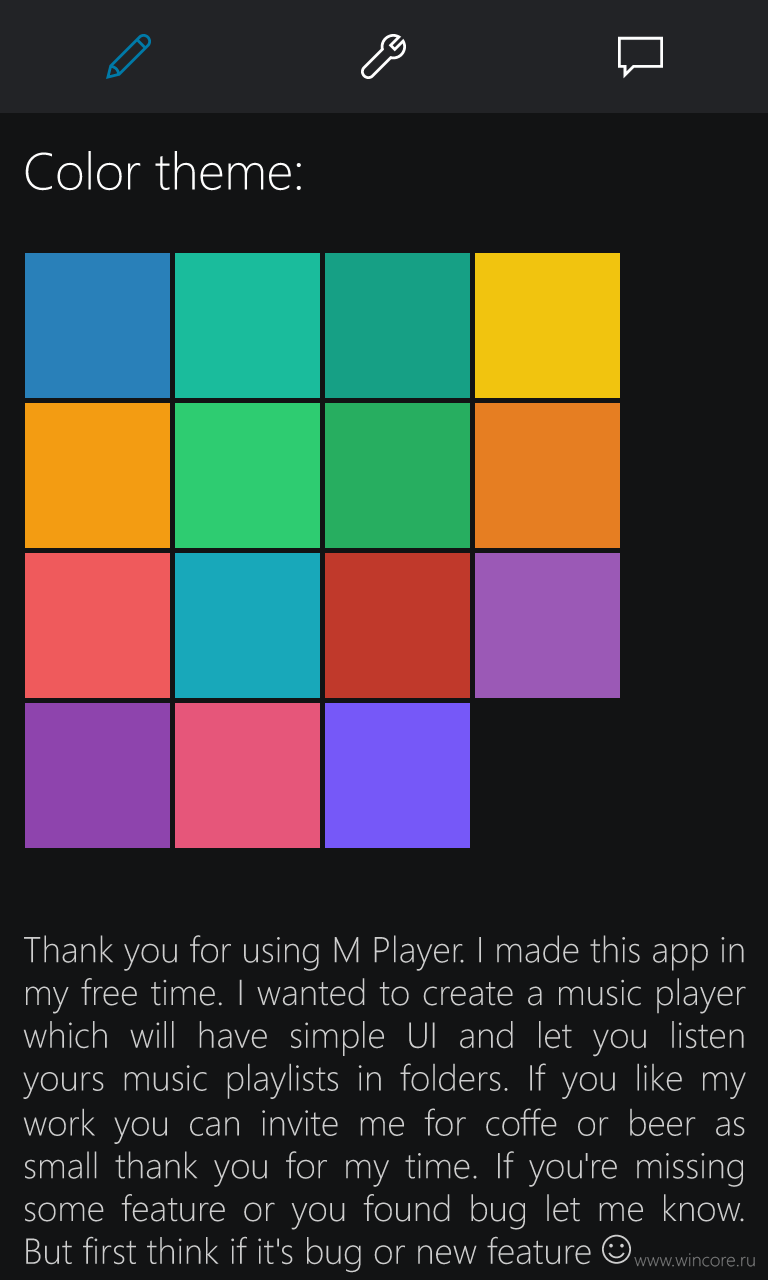Select the cyan-blue swatch

(247, 625)
